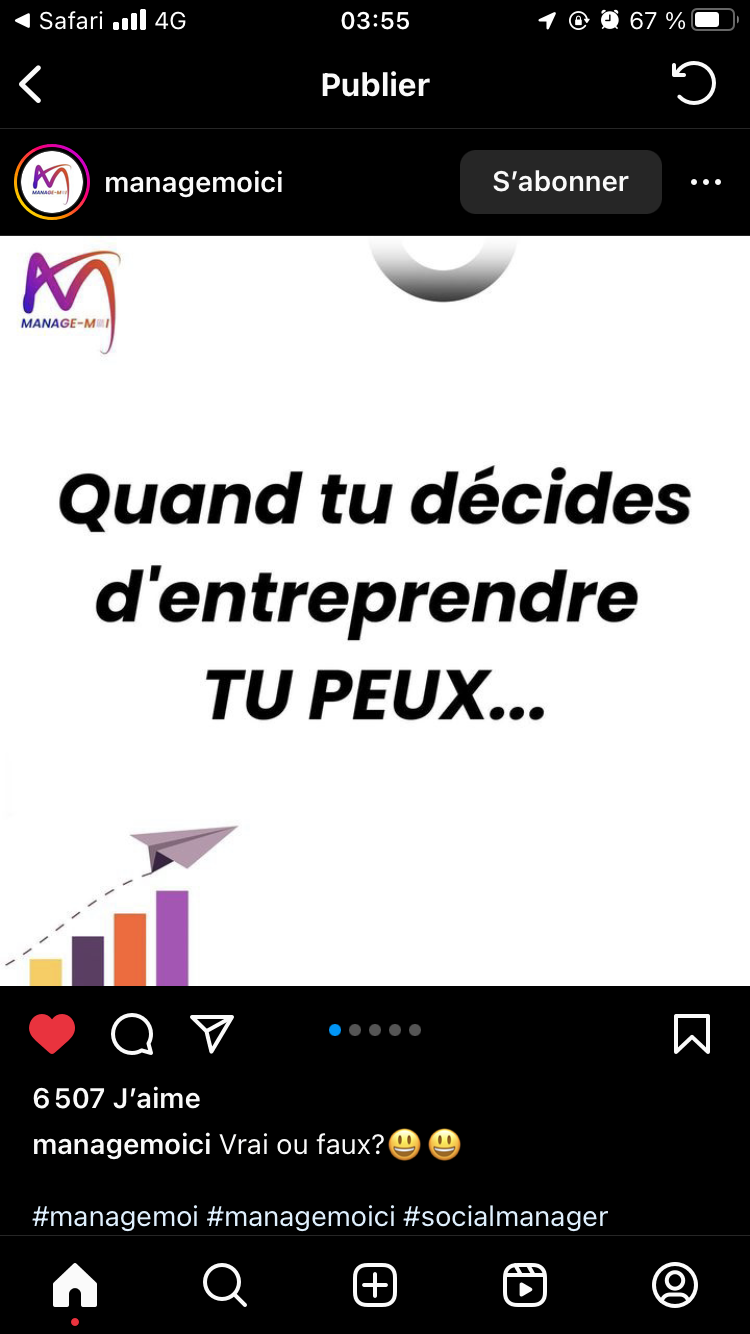750x1334 pixels.
Task: Open the managemoici profile picture
Action: click(52, 182)
